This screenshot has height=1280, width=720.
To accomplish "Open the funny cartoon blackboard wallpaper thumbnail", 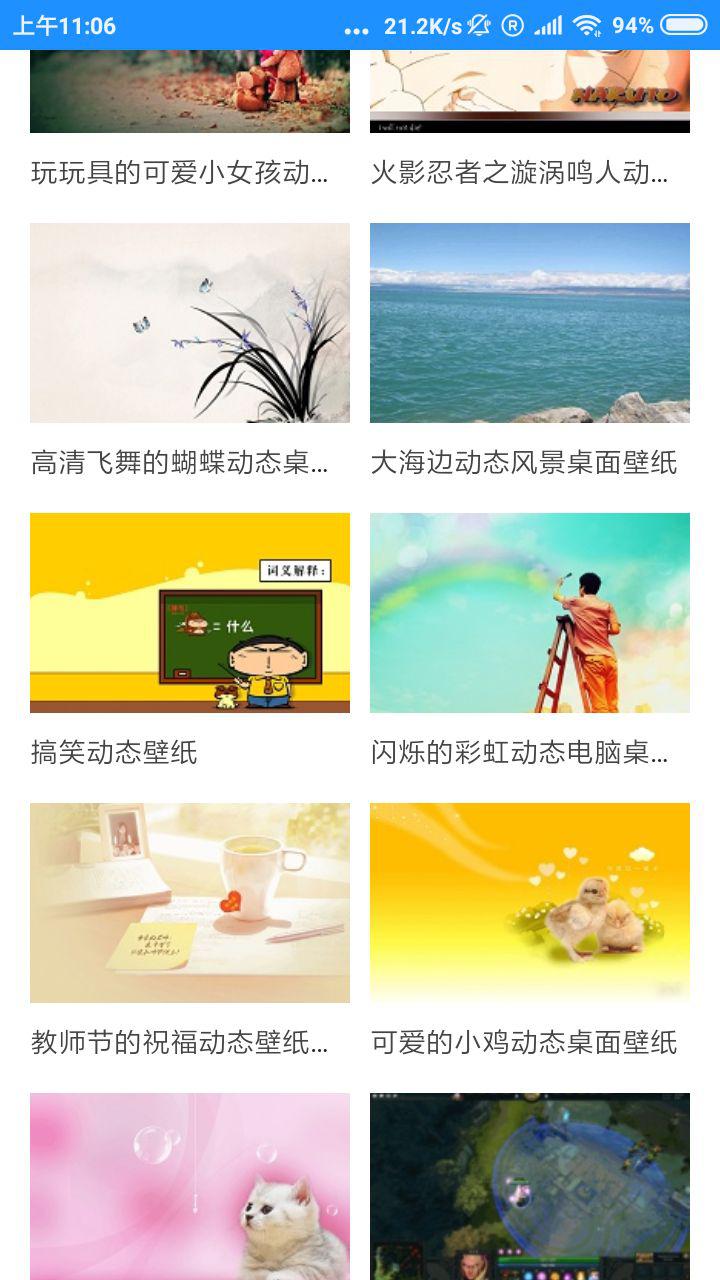I will pyautogui.click(x=189, y=613).
